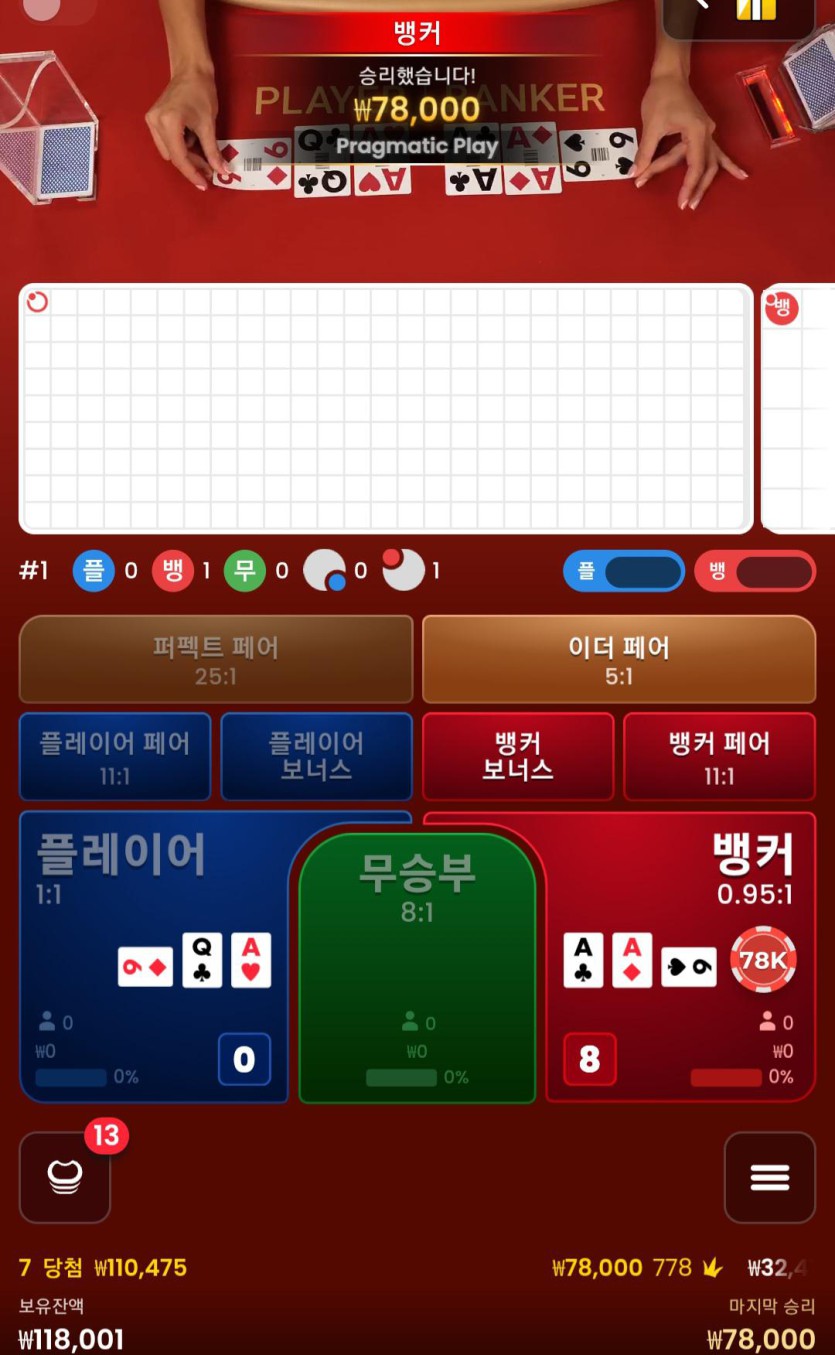
Task: Tap the 뱅 banker prediction button
Action: click(x=754, y=572)
